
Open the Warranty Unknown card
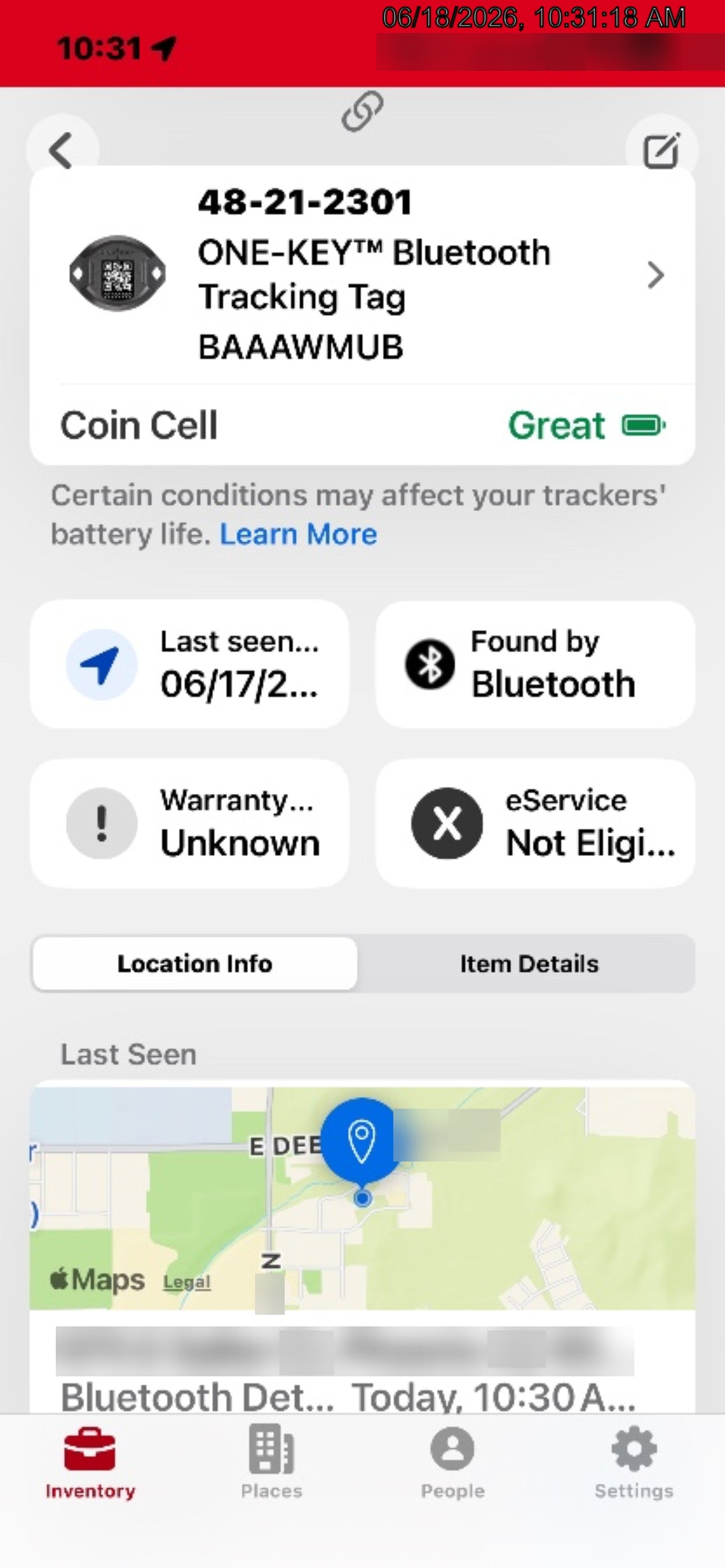(x=189, y=823)
